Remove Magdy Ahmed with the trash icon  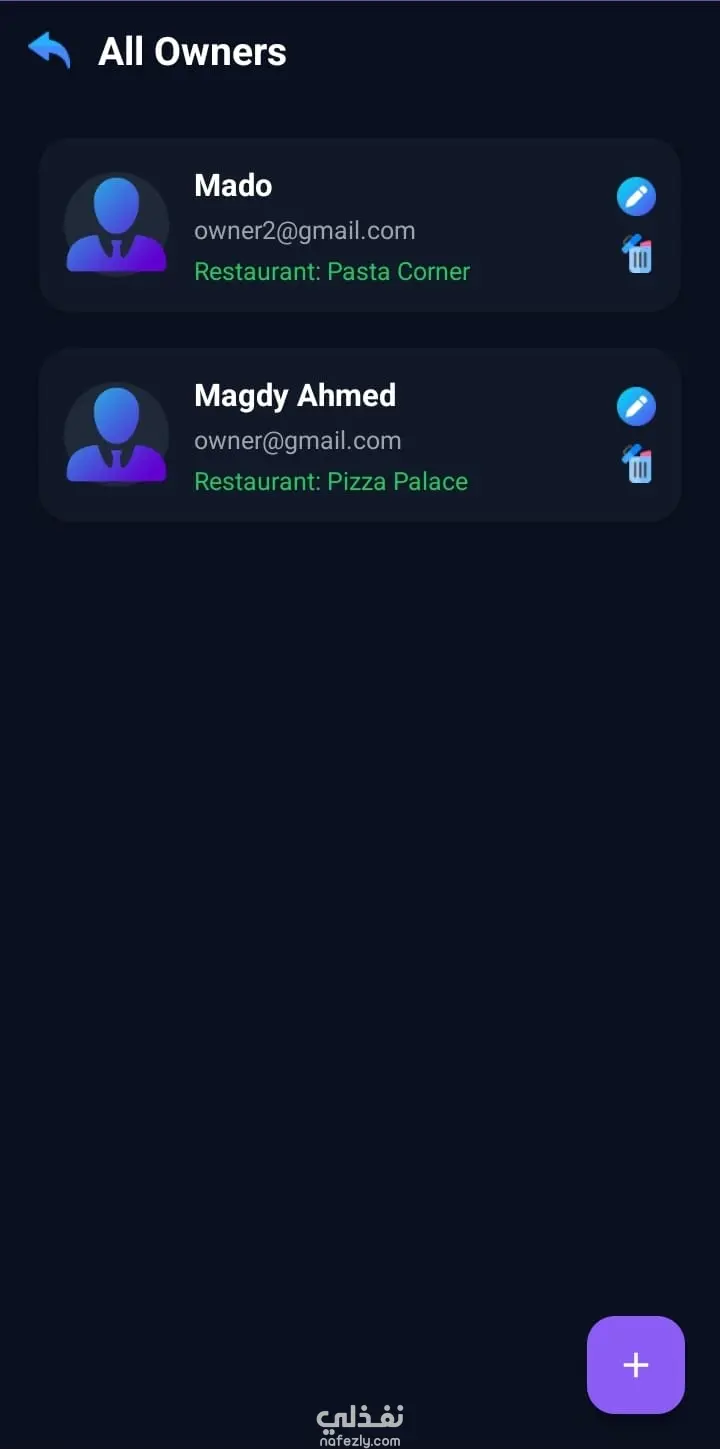tap(638, 464)
